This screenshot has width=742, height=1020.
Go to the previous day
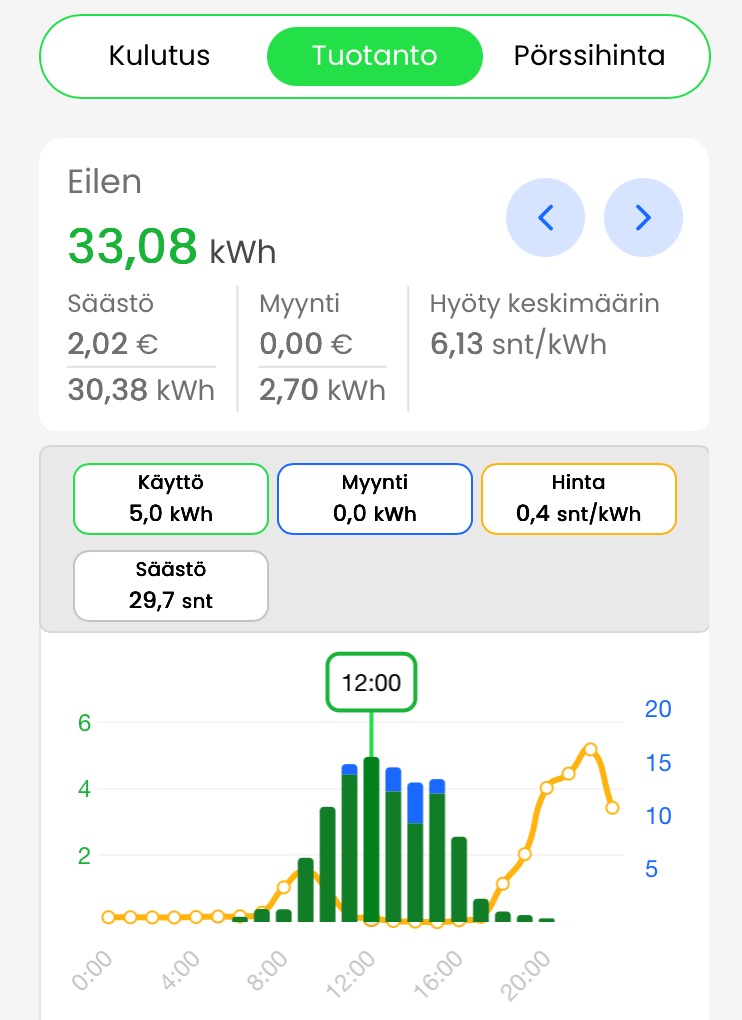[545, 217]
